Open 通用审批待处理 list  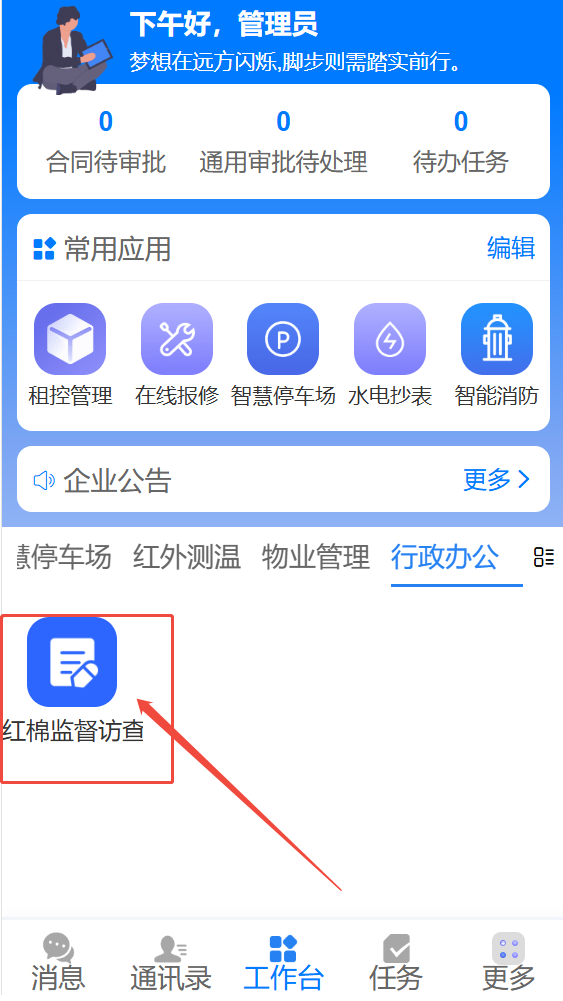tap(283, 142)
